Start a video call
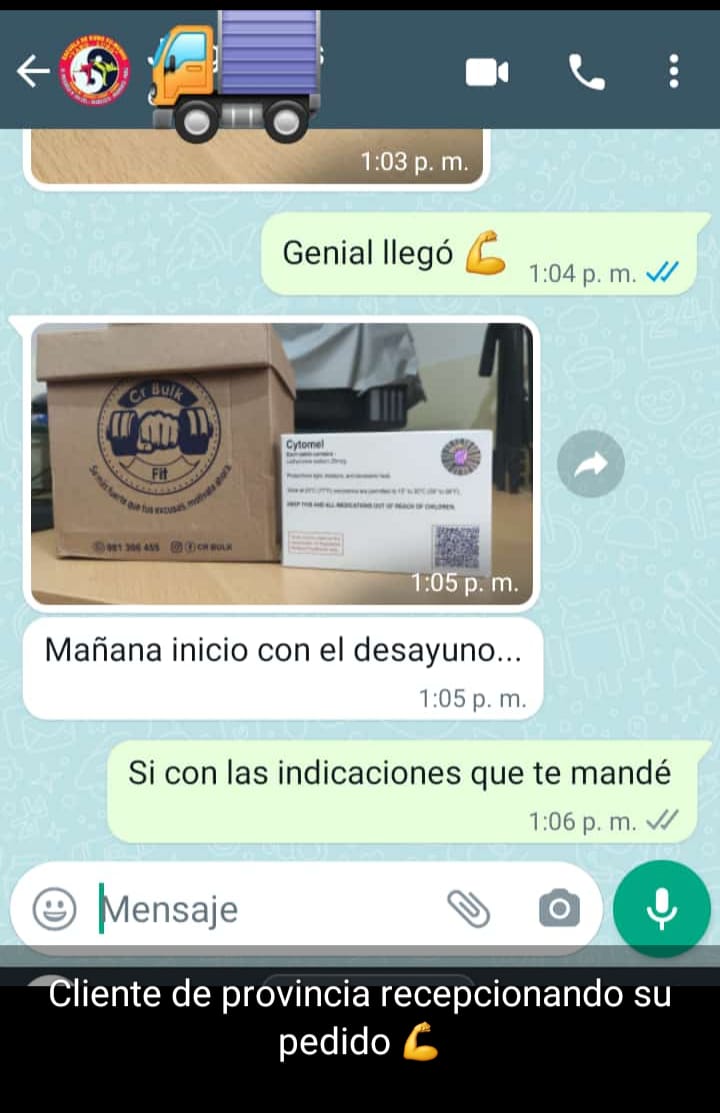This screenshot has width=720, height=1113. (x=487, y=72)
